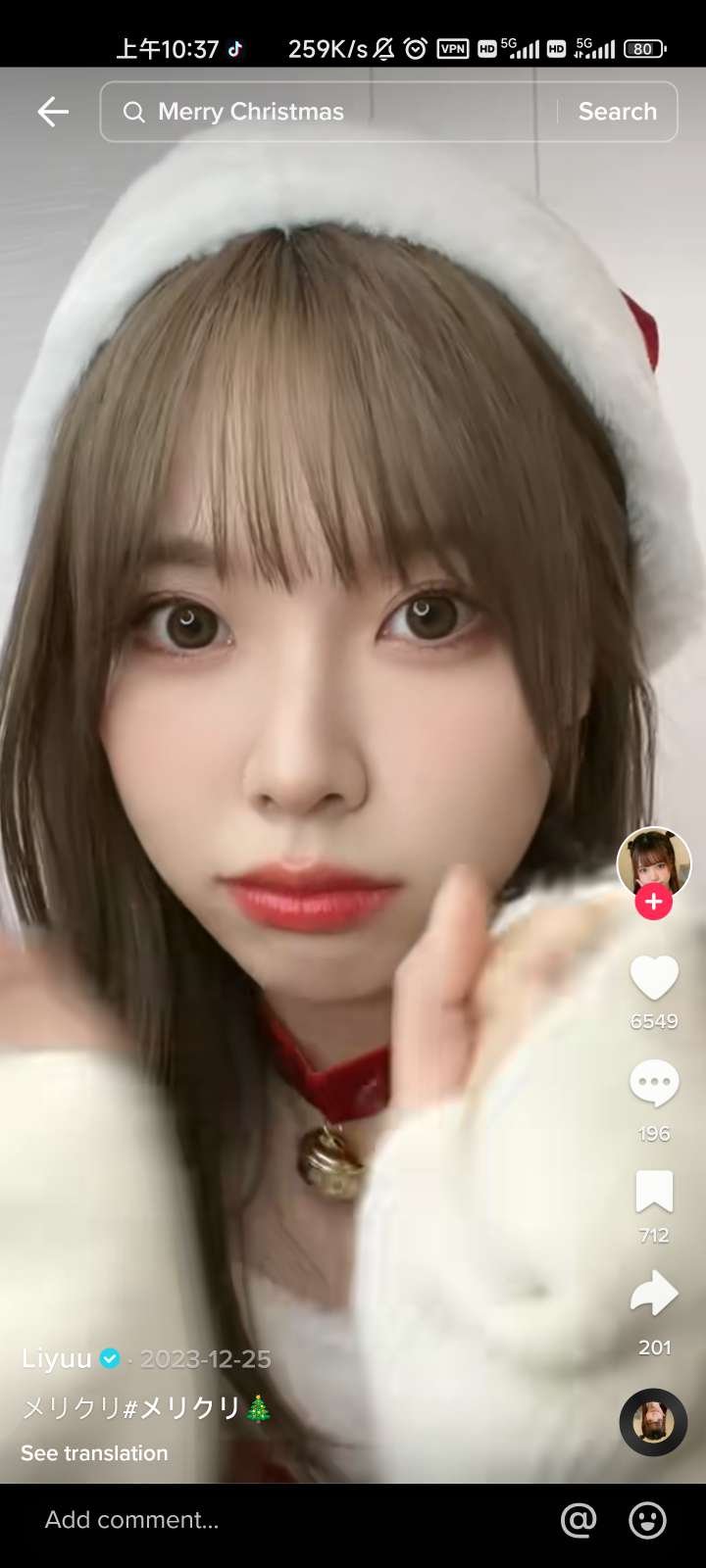
Task: Go back using the arrow icon
Action: (x=53, y=112)
